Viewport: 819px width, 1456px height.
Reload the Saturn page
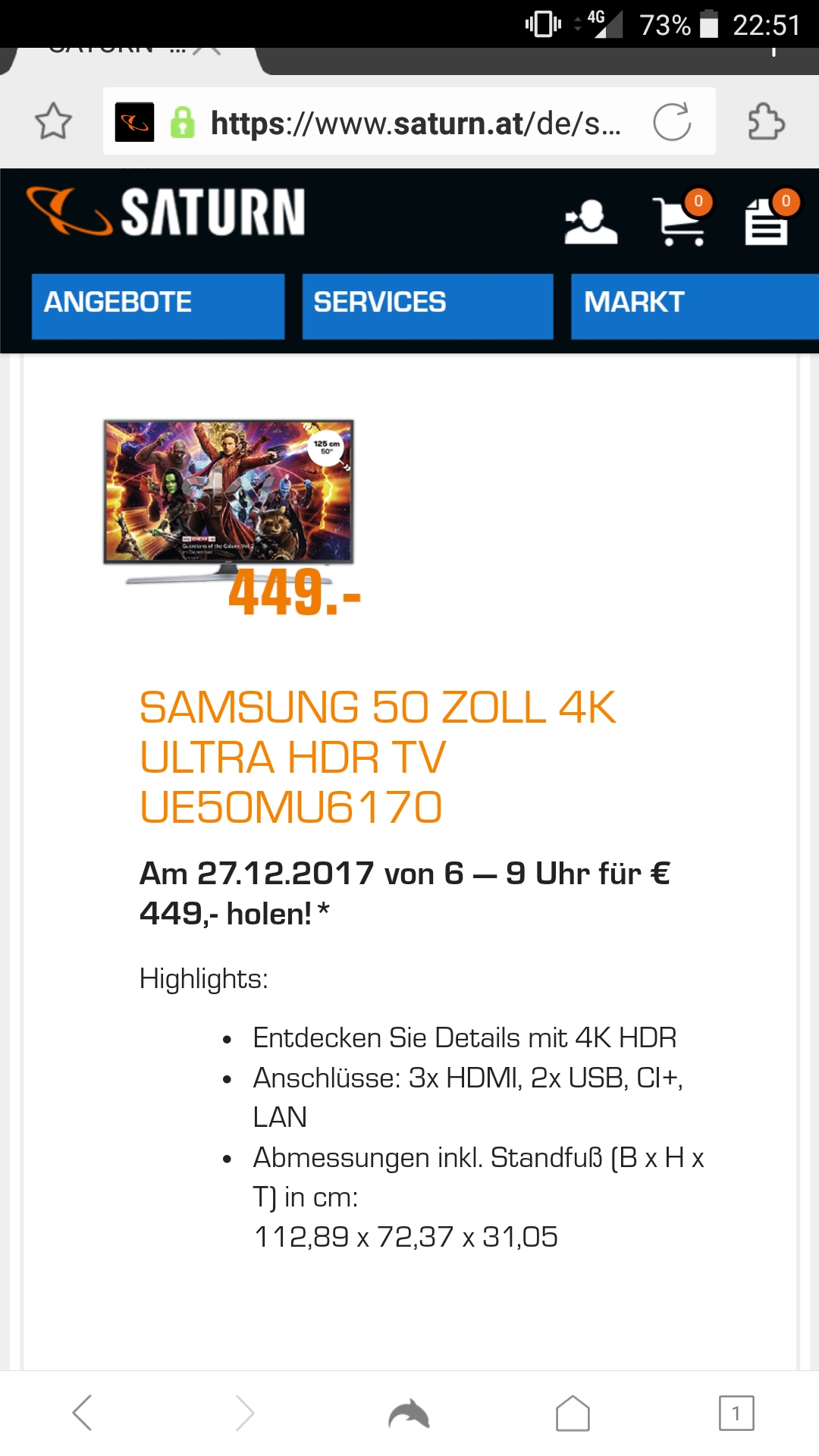(672, 121)
